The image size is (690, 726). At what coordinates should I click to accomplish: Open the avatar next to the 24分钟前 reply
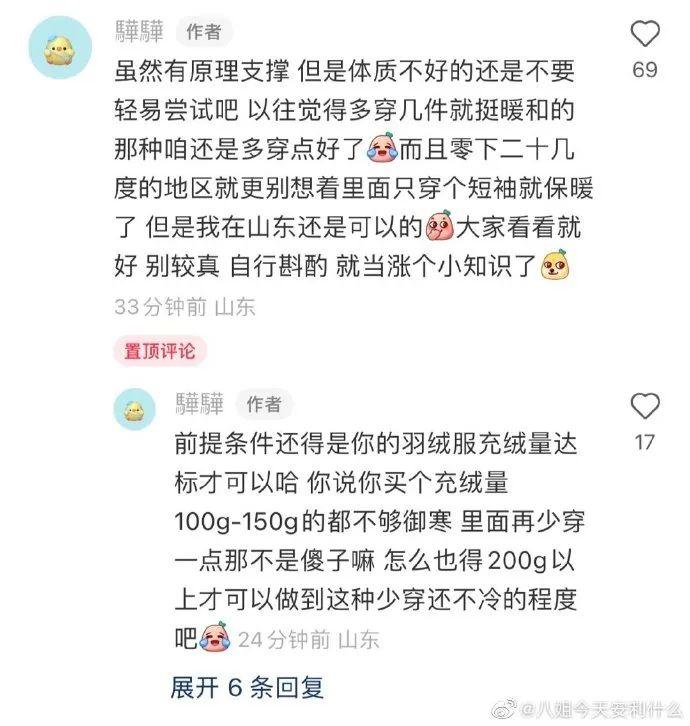[x=135, y=410]
